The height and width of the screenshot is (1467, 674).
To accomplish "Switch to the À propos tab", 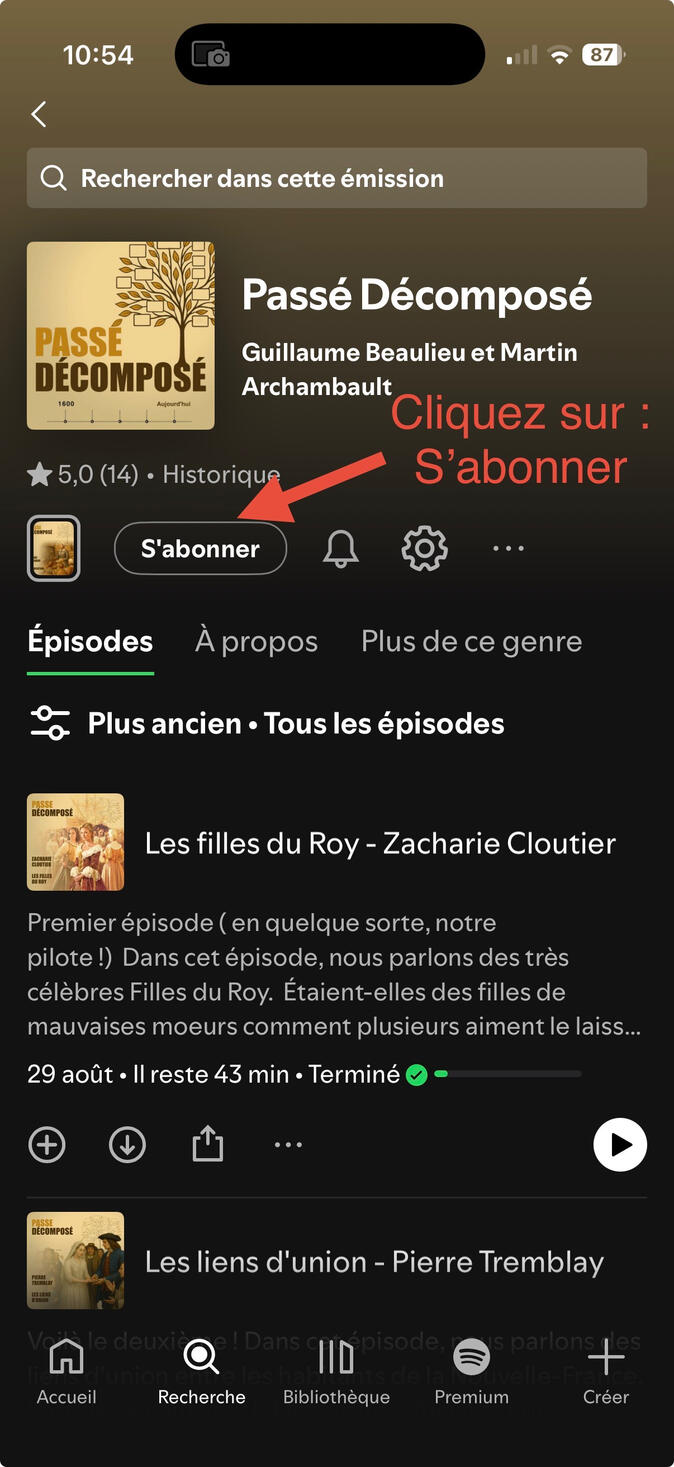I will pyautogui.click(x=256, y=642).
